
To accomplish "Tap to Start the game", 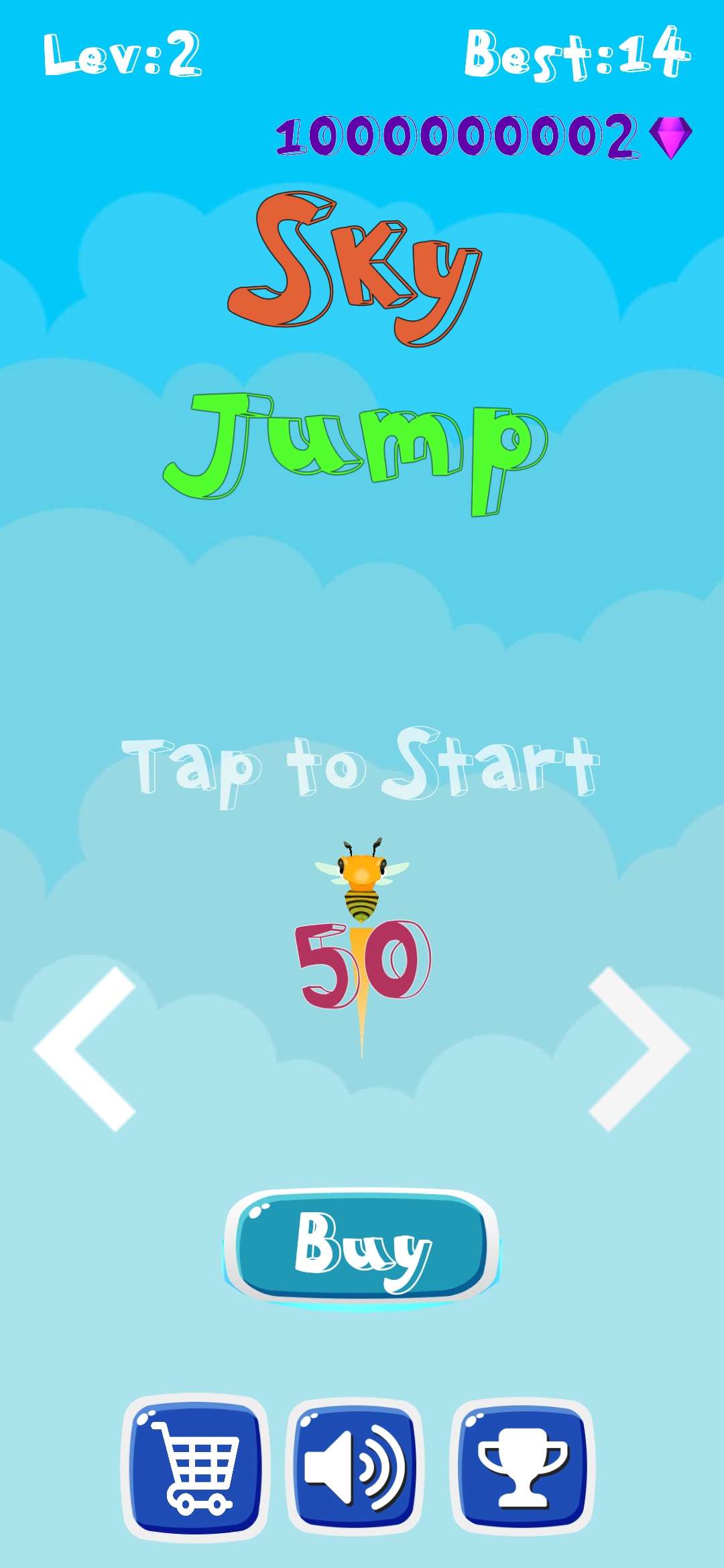I will pos(361,767).
